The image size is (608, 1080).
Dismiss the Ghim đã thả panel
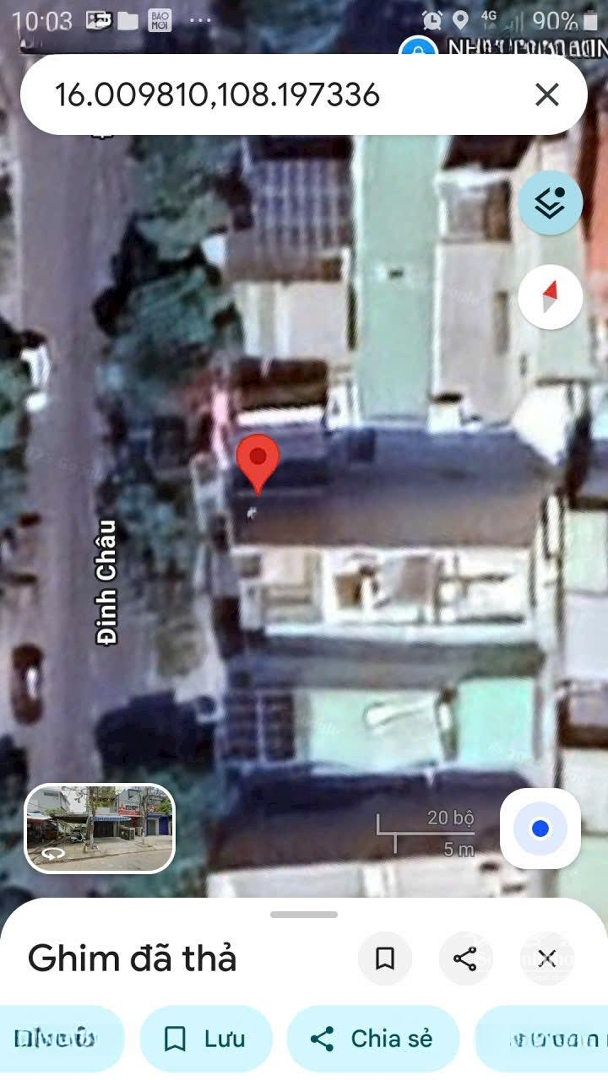[547, 959]
